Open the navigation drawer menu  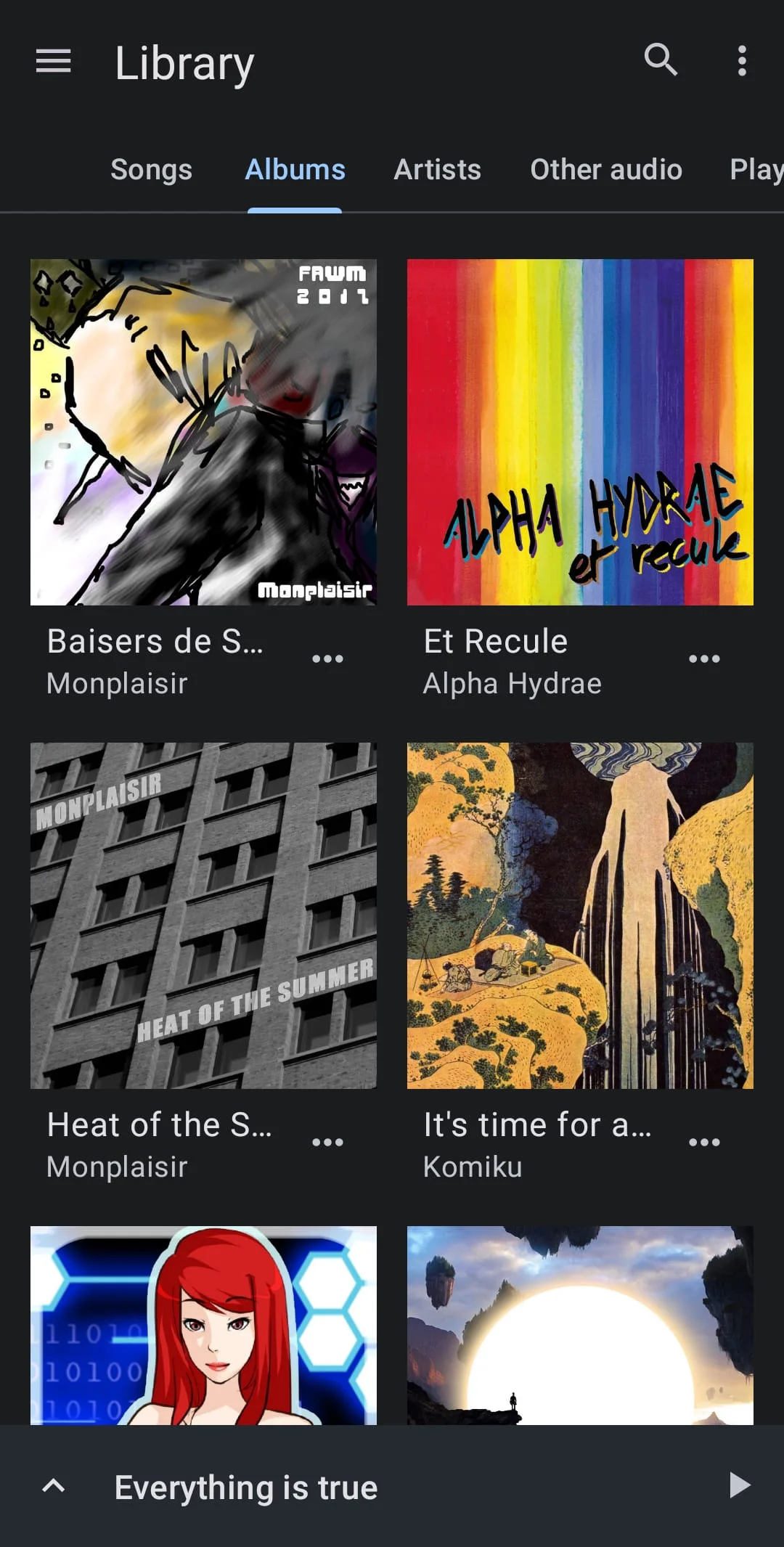click(x=52, y=62)
